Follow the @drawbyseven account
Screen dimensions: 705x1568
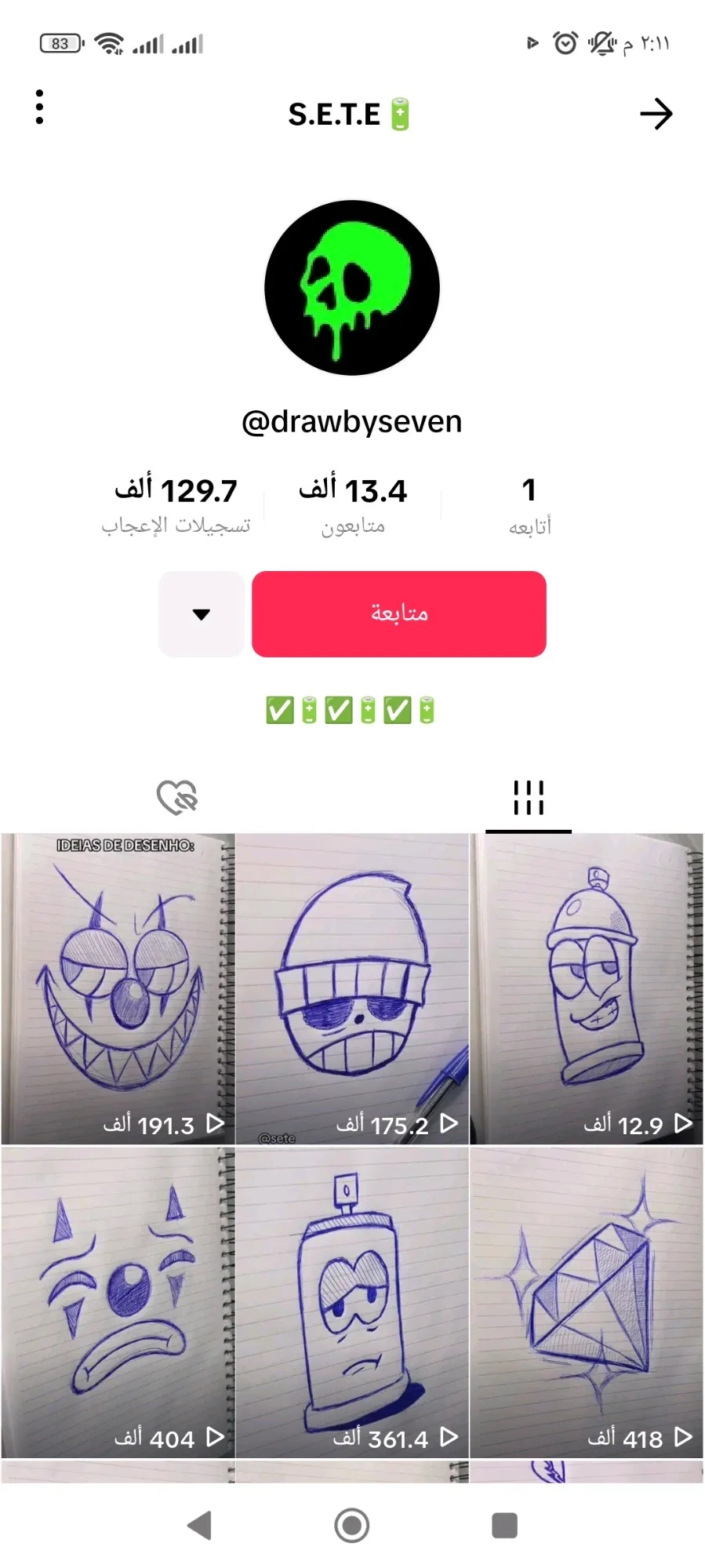(398, 613)
